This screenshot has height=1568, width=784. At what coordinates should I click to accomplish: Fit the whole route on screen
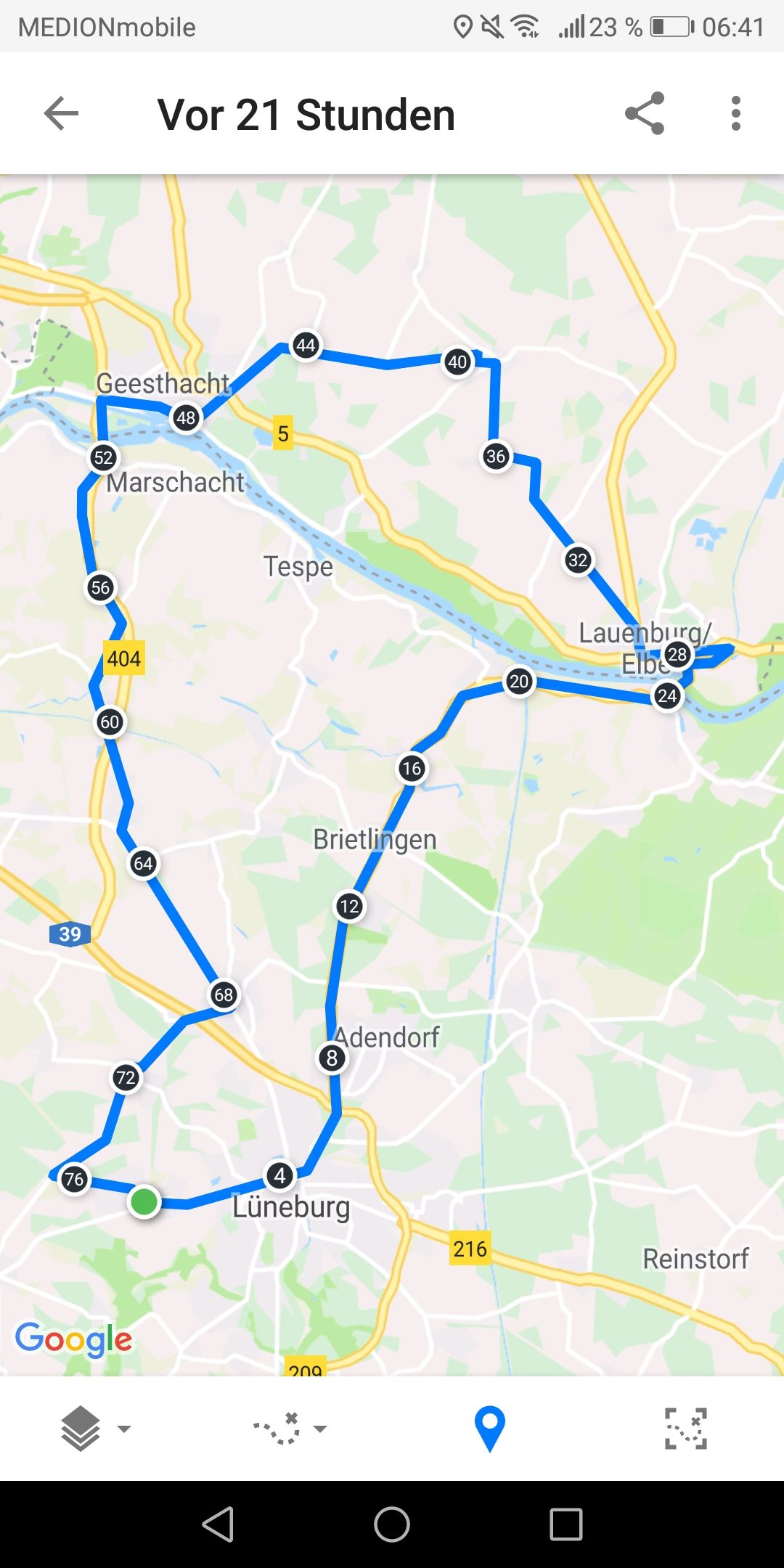(x=685, y=1428)
